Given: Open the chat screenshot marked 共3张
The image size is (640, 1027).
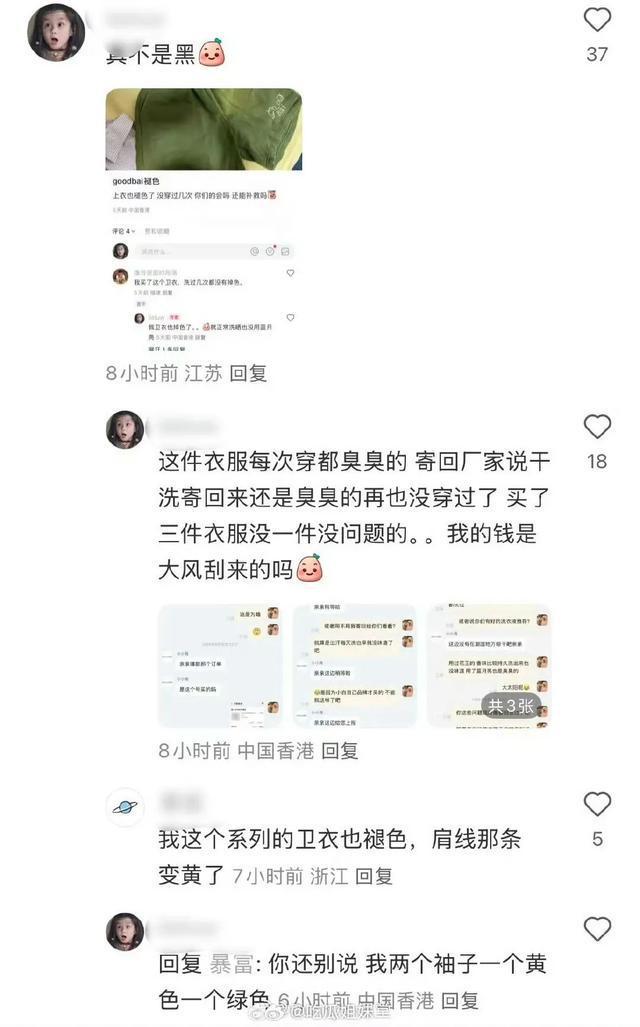Looking at the screenshot, I should point(488,665).
